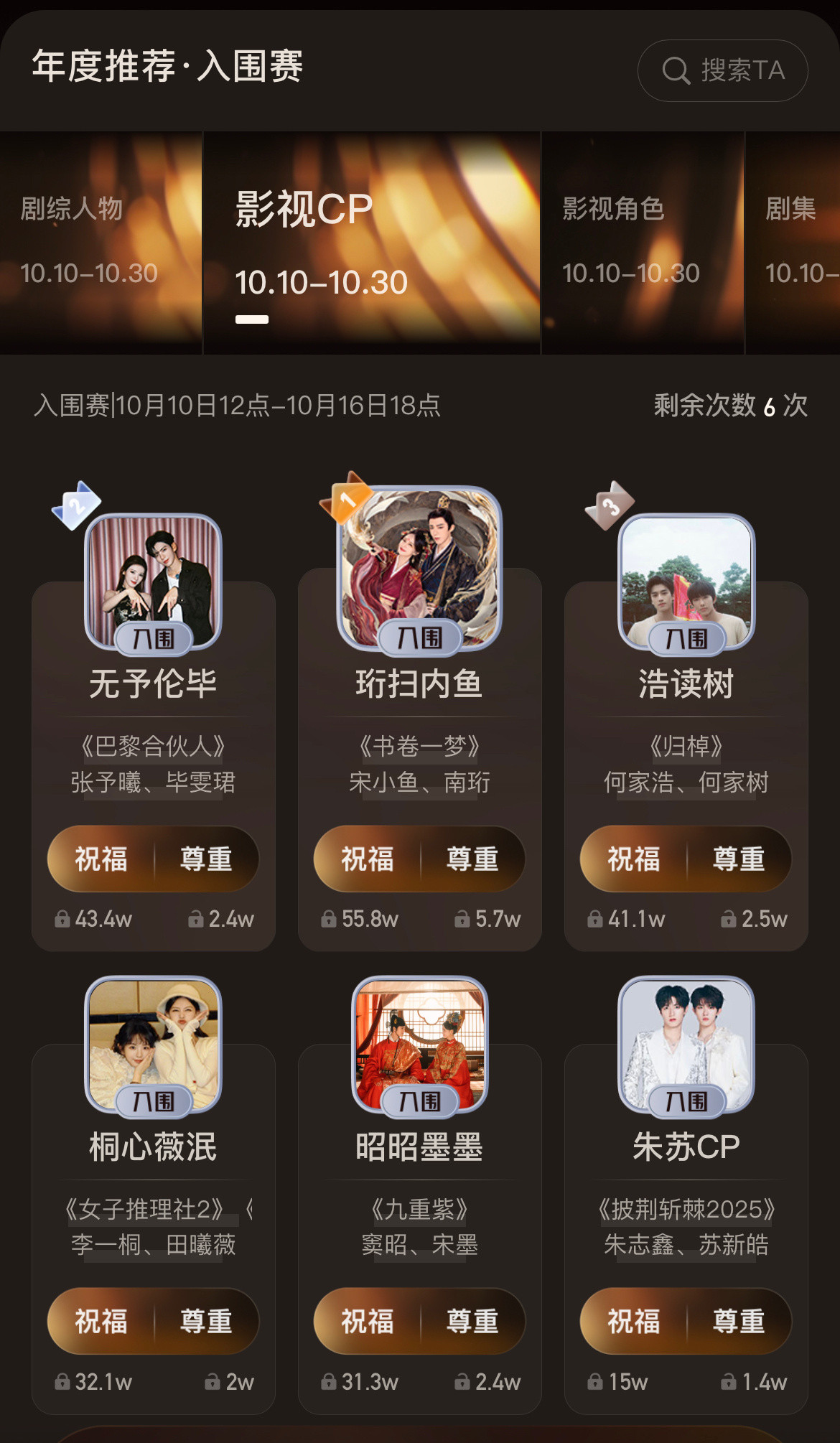This screenshot has width=840, height=1443.
Task: Choose 尊重 for 桐心薇泯
Action: (207, 1321)
